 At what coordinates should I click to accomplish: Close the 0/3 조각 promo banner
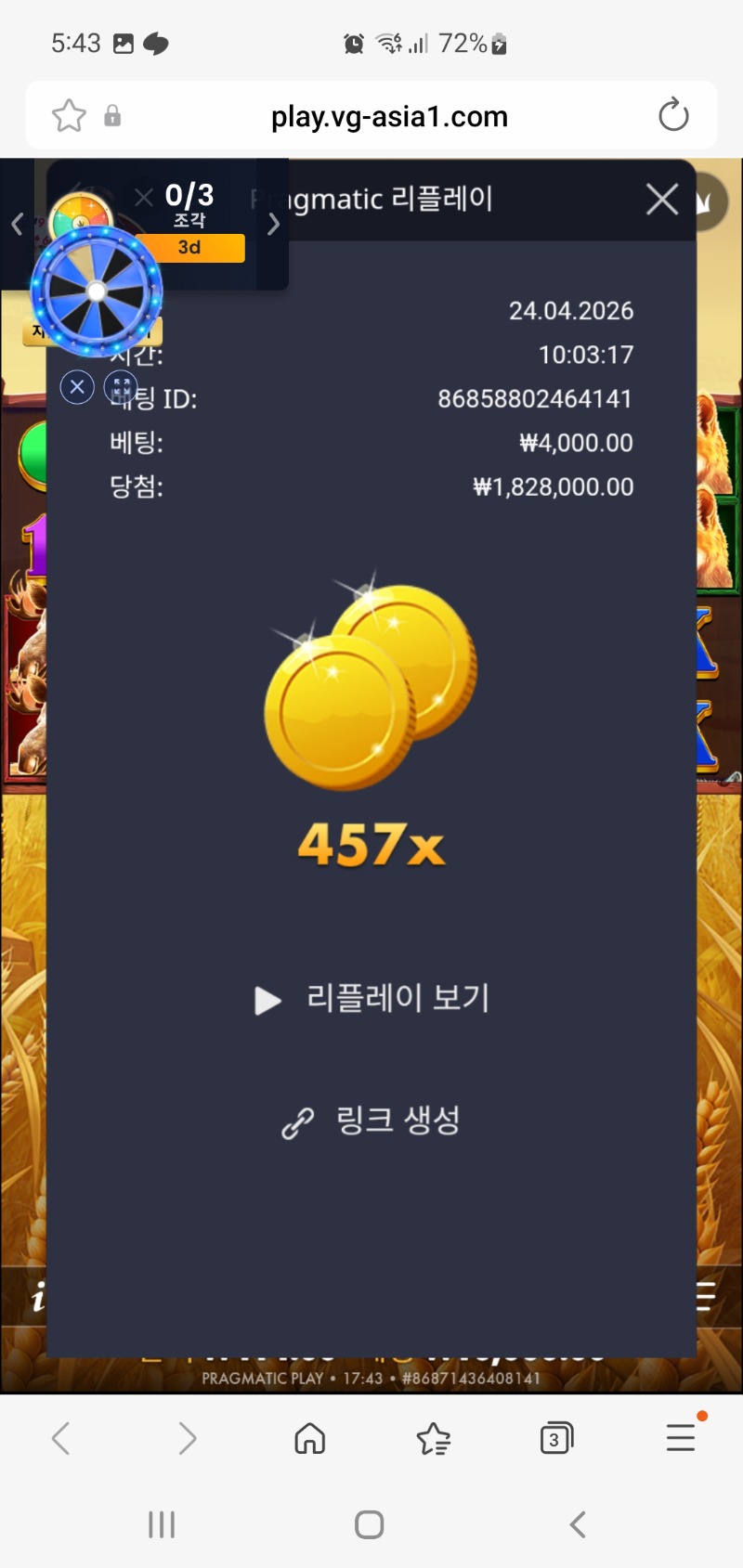coord(143,197)
